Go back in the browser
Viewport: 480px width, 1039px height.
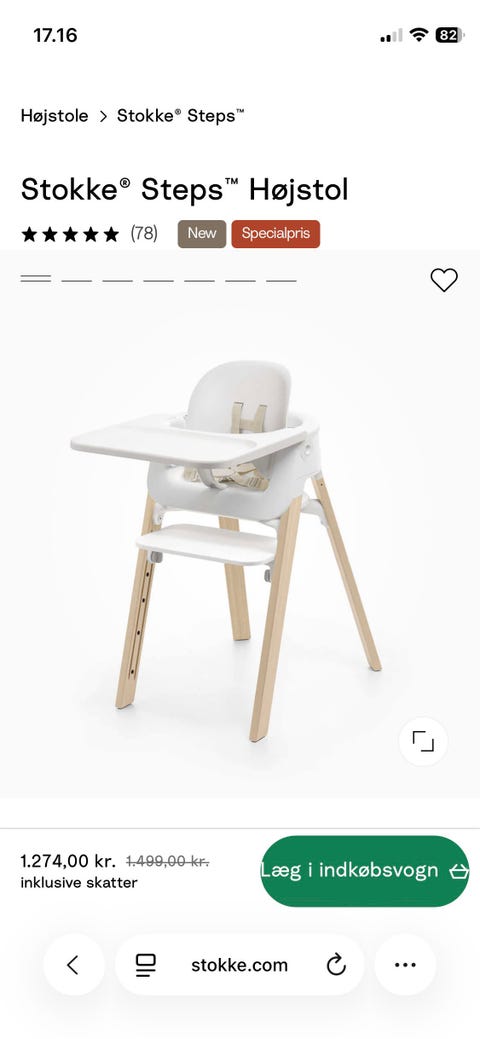click(74, 965)
